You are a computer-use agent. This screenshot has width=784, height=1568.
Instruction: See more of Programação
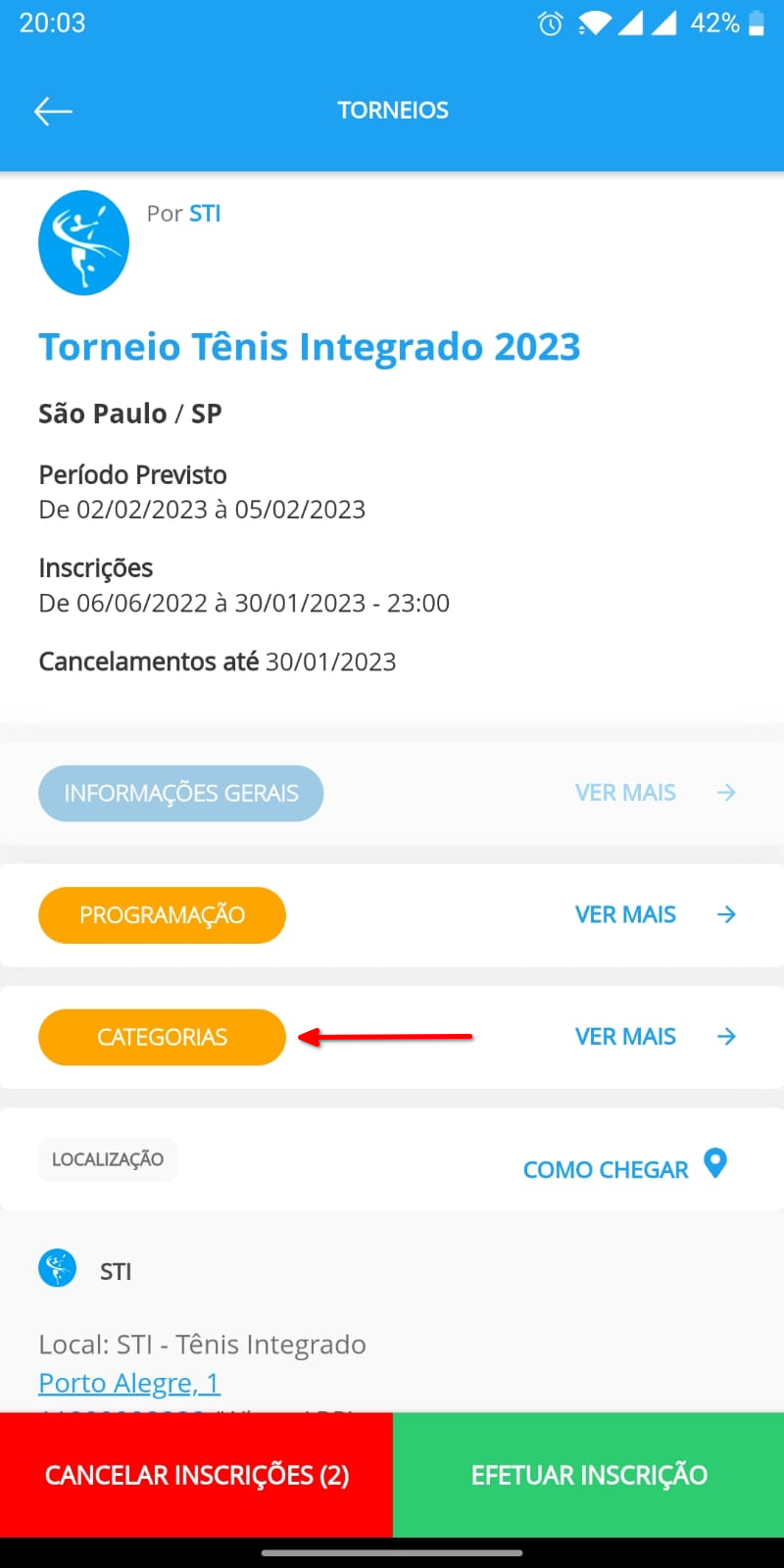[654, 915]
